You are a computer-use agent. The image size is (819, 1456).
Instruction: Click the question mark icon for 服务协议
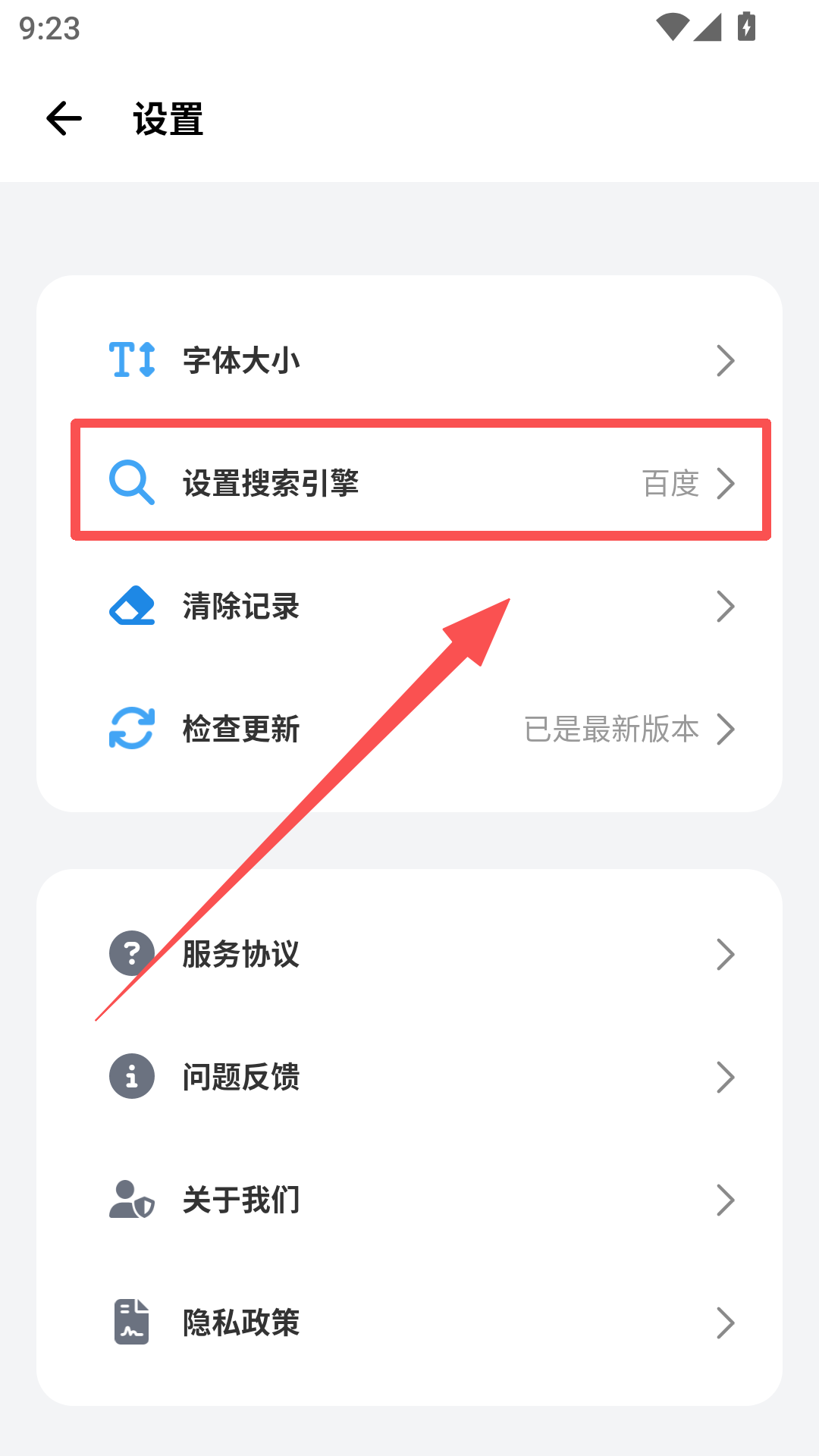(x=131, y=953)
